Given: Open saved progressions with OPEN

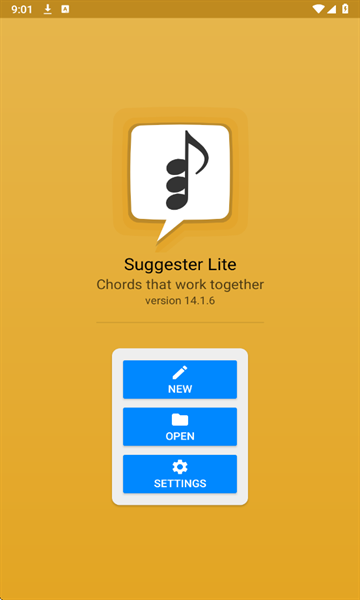Looking at the screenshot, I should click(180, 427).
